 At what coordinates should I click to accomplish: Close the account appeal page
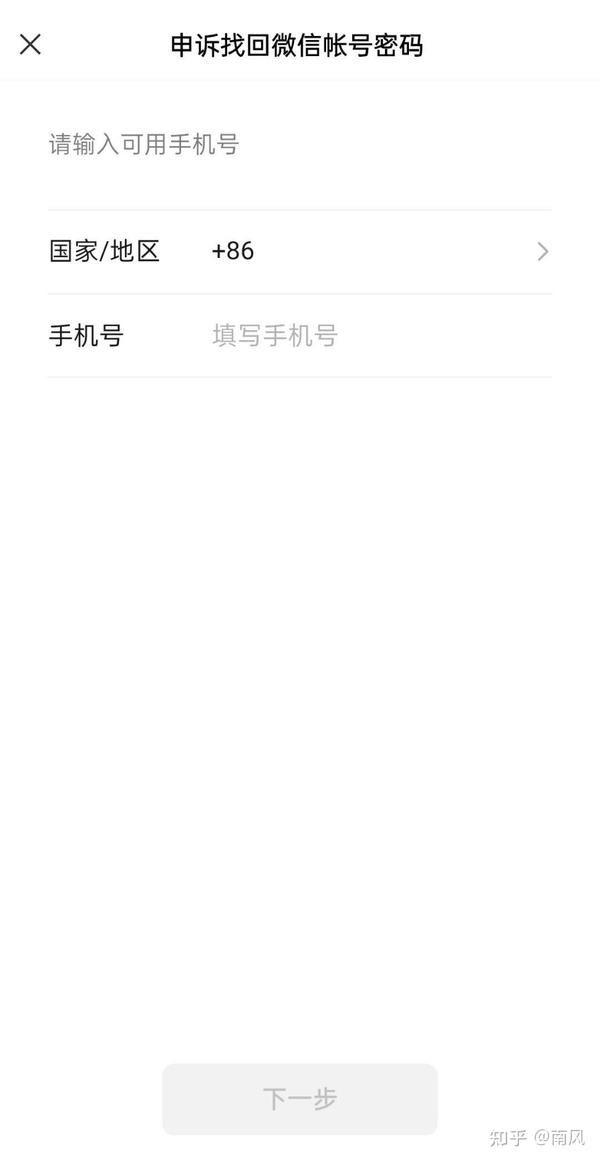(x=31, y=45)
